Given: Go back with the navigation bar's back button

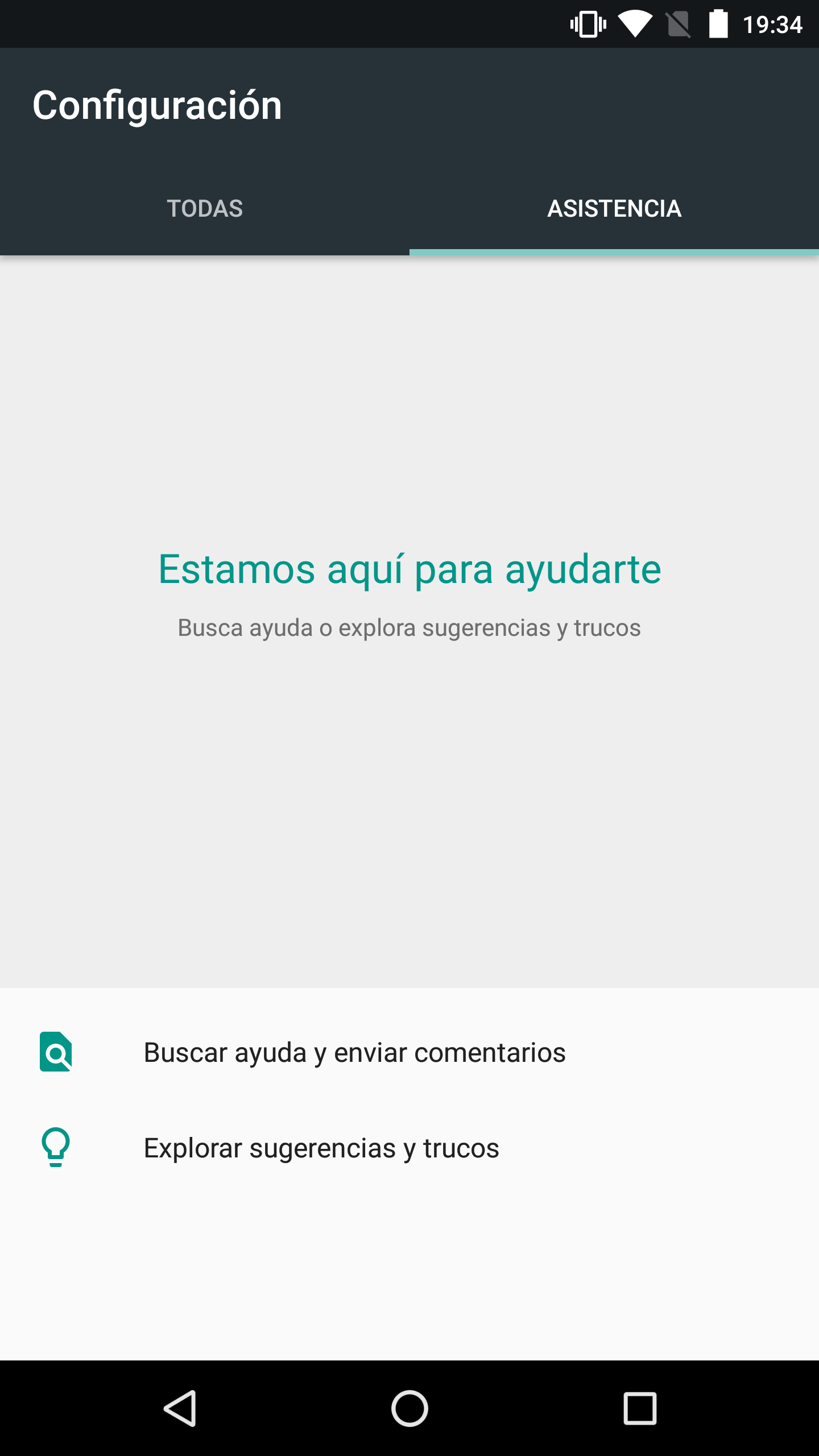Looking at the screenshot, I should pos(181,1408).
